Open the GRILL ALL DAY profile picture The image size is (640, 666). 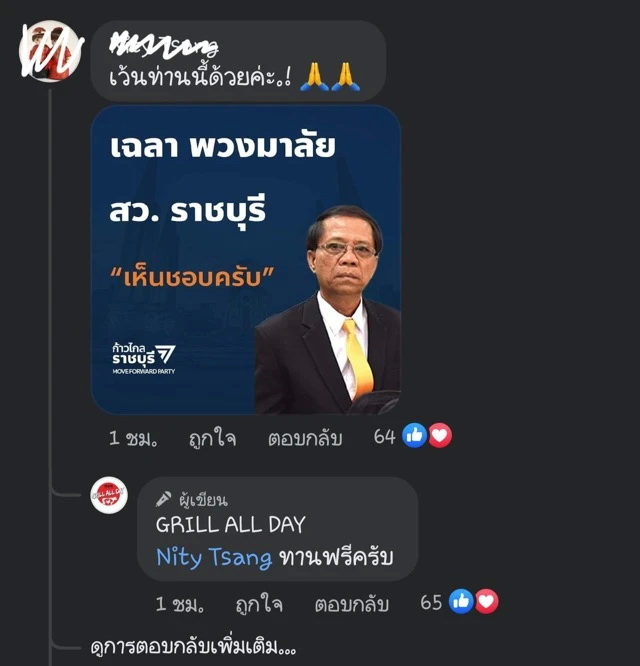(x=109, y=495)
